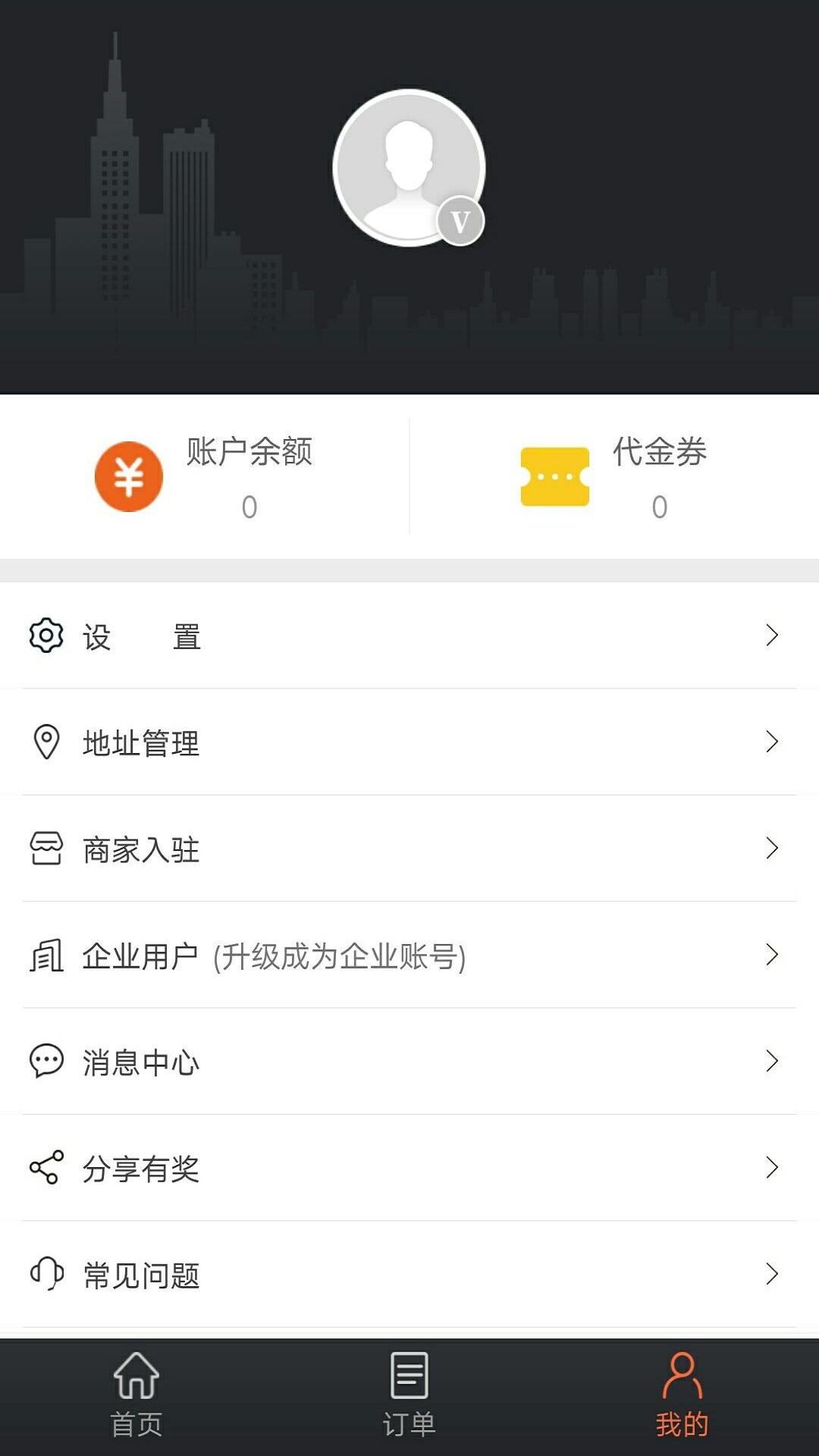Switch to the 订单 orders tab
819x1456 pixels.
point(408,1399)
